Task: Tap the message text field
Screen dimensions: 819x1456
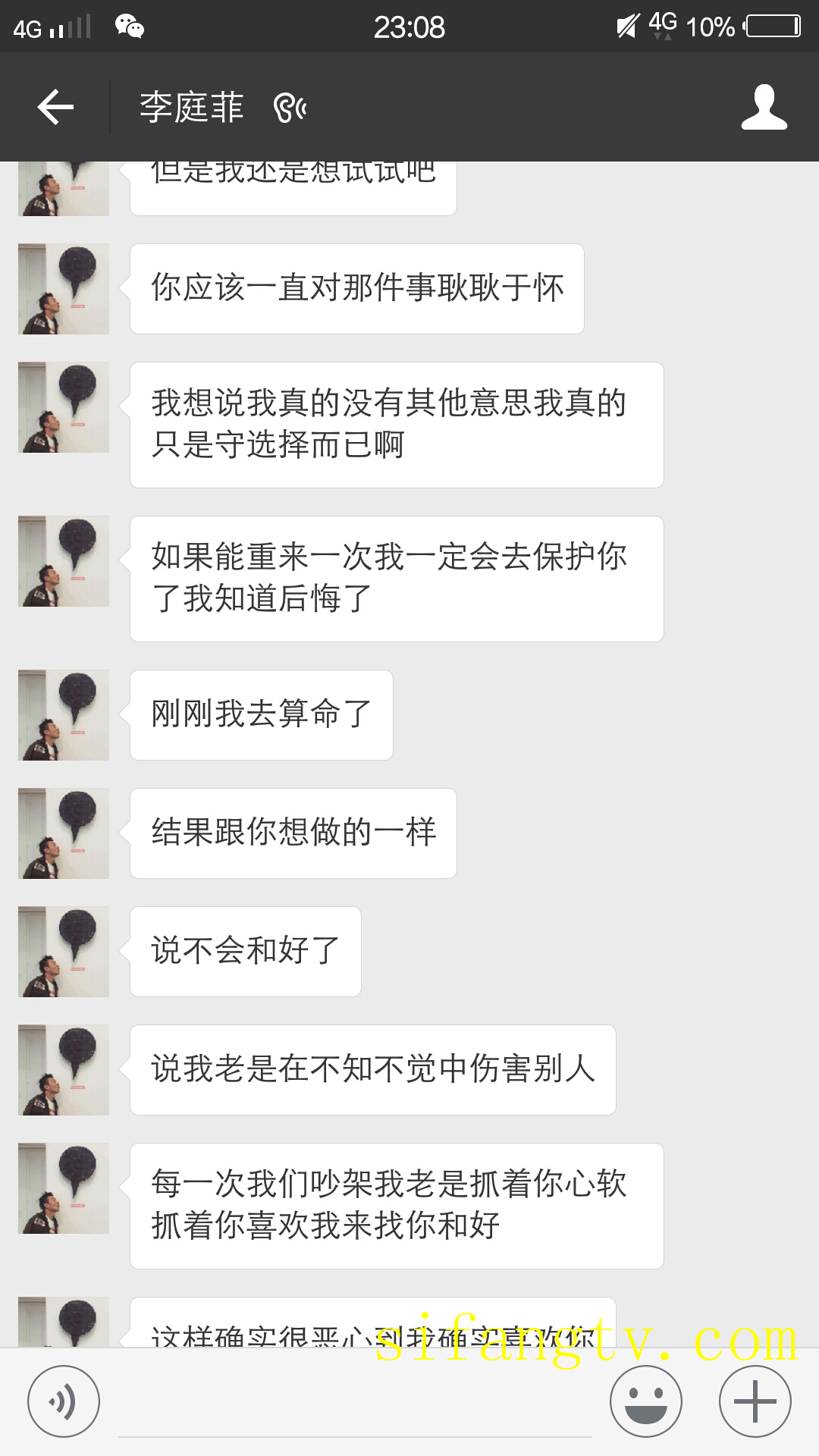Action: (354, 1407)
